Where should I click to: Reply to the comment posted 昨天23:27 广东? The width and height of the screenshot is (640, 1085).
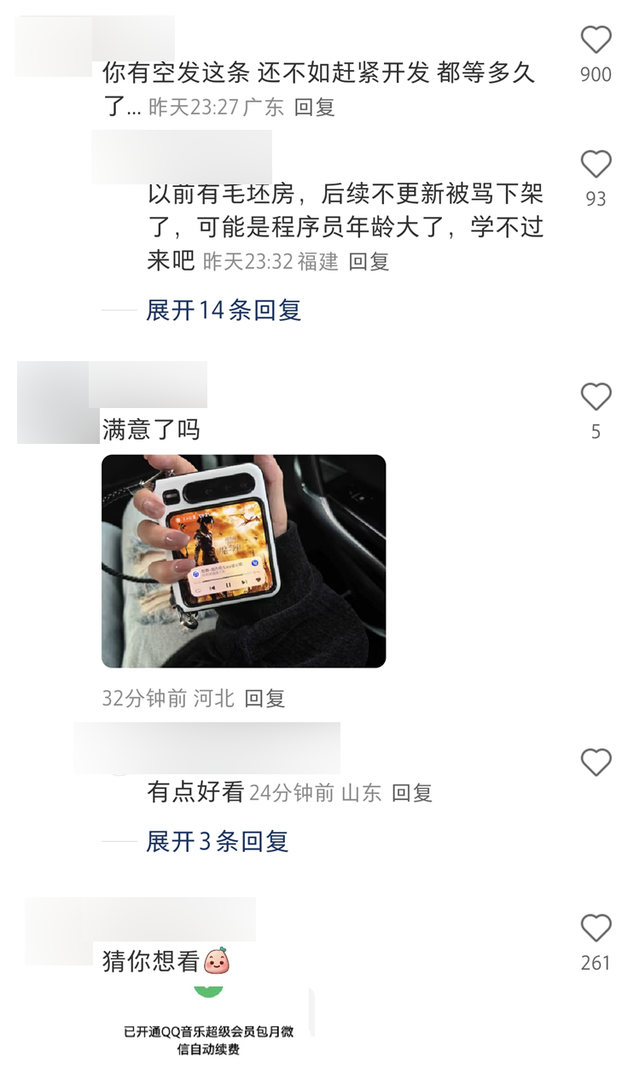(315, 107)
